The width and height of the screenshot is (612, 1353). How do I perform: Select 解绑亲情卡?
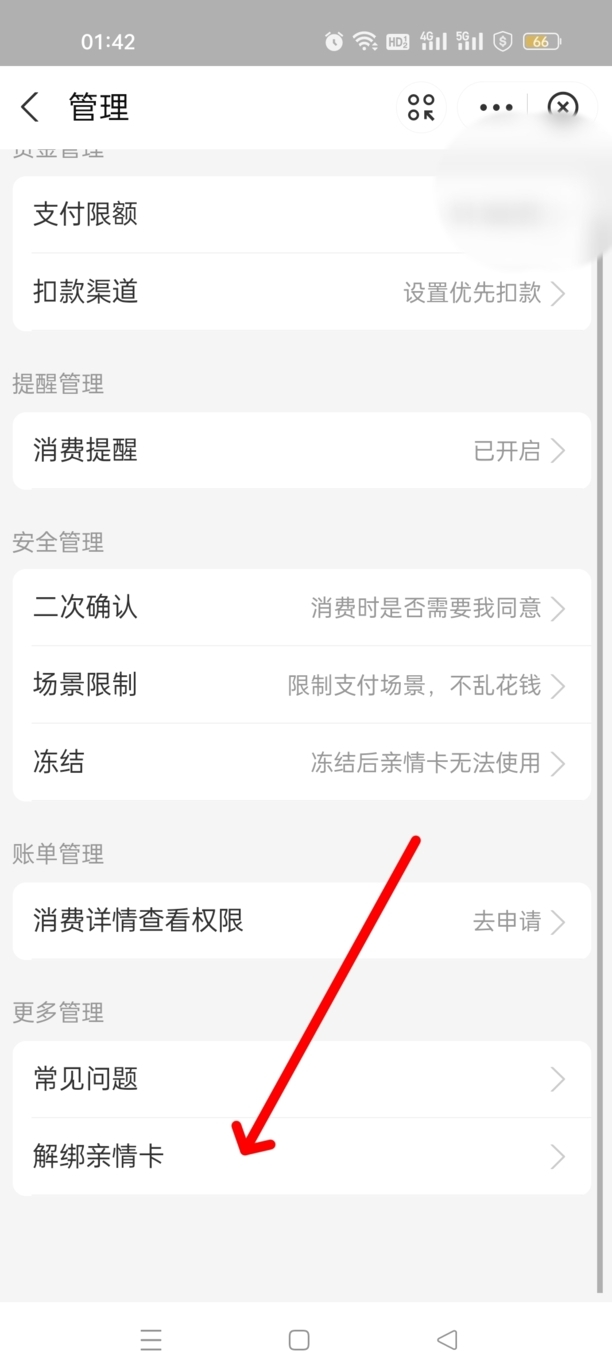pos(302,1157)
